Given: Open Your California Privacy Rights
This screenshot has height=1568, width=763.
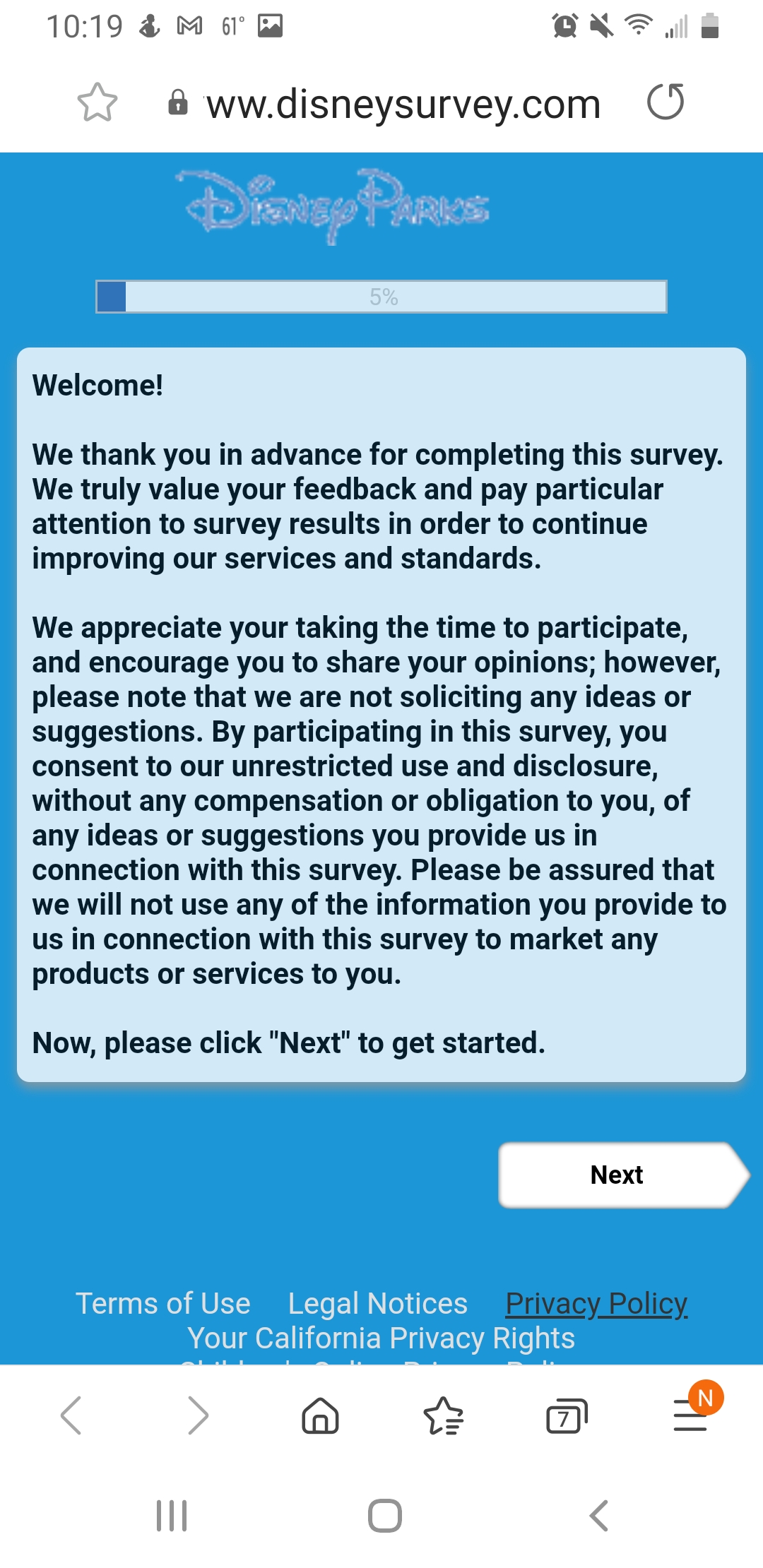Looking at the screenshot, I should (x=381, y=1338).
